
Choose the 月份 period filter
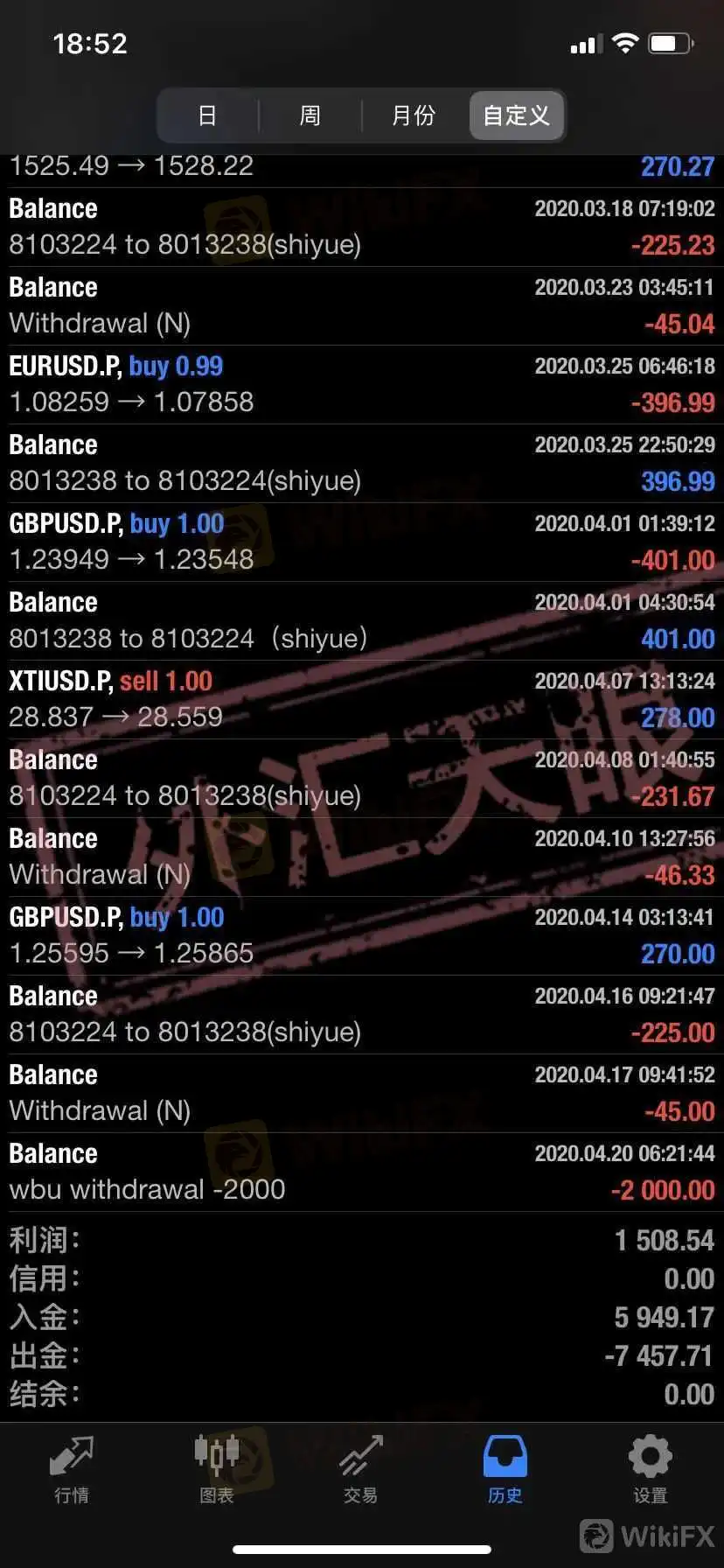coord(413,115)
